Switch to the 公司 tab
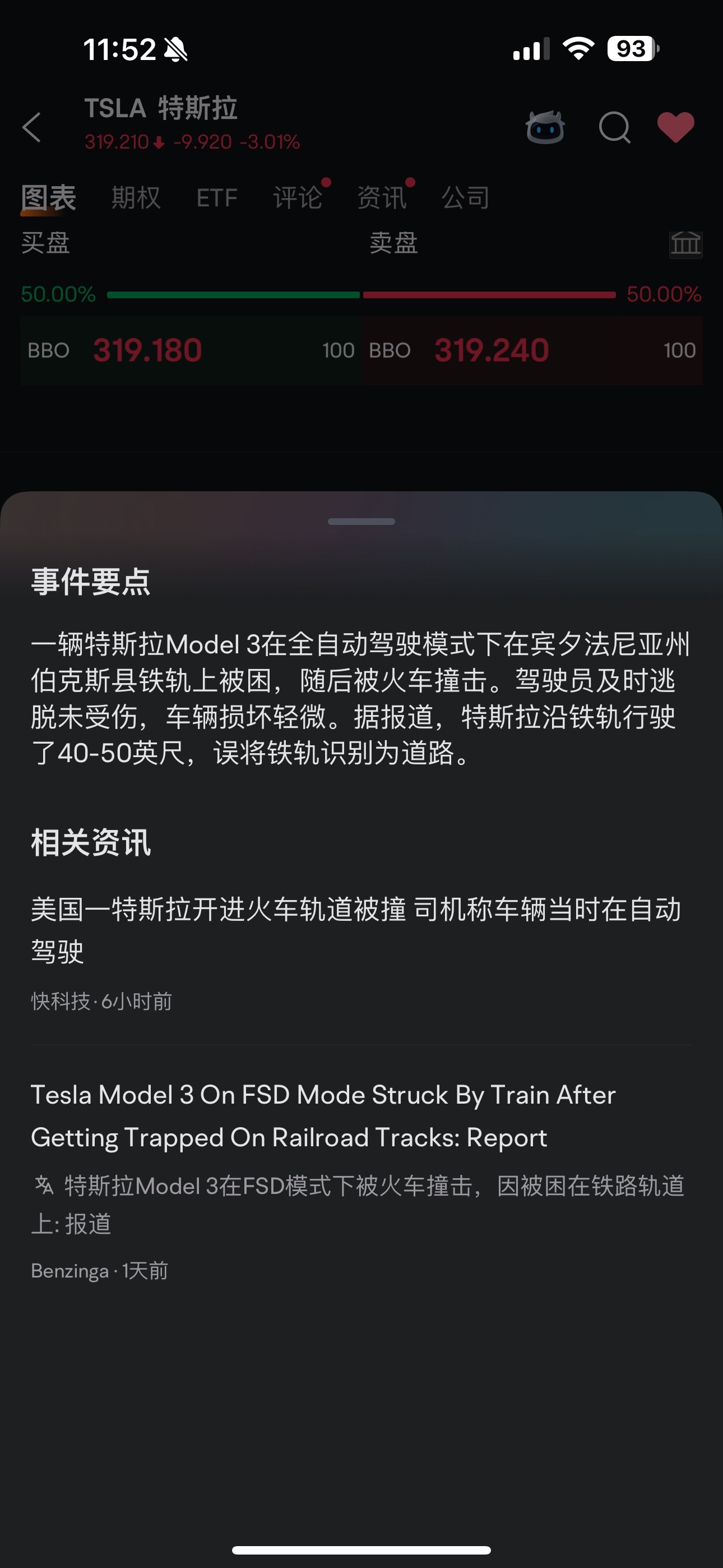Image resolution: width=723 pixels, height=1568 pixels. (x=466, y=198)
